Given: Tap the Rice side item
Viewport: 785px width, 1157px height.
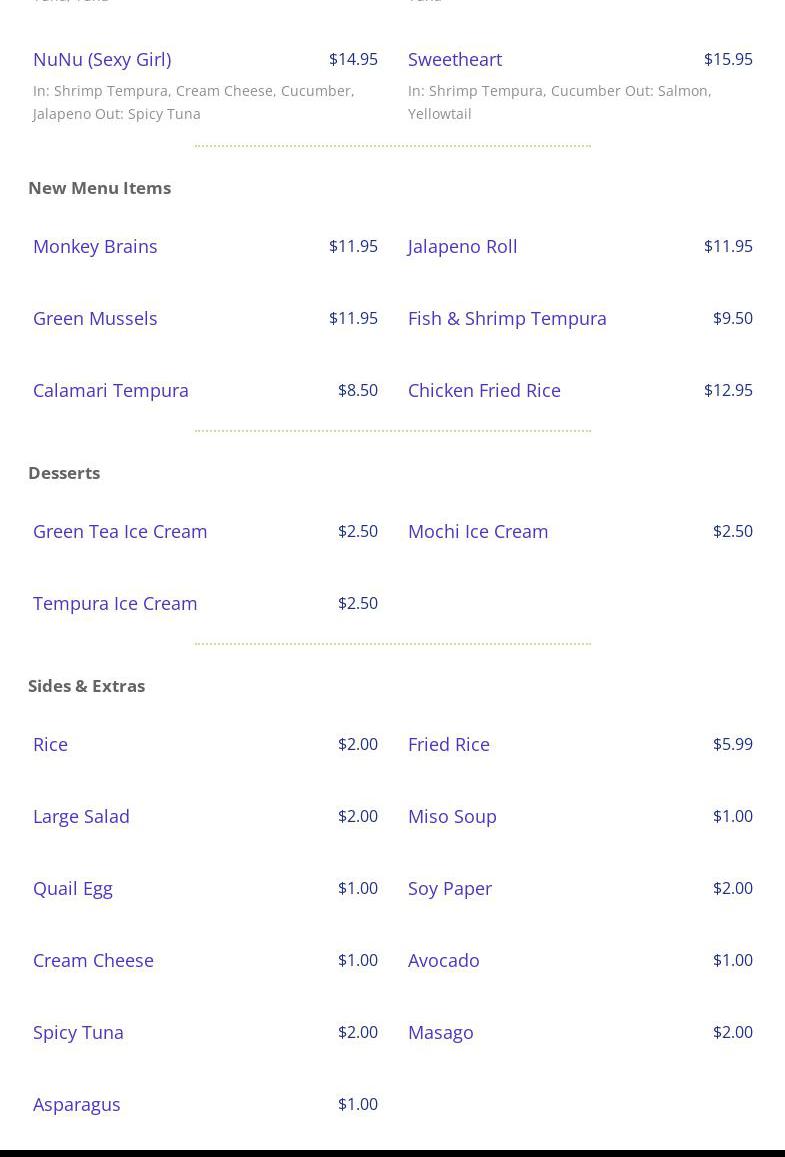Looking at the screenshot, I should (50, 744).
